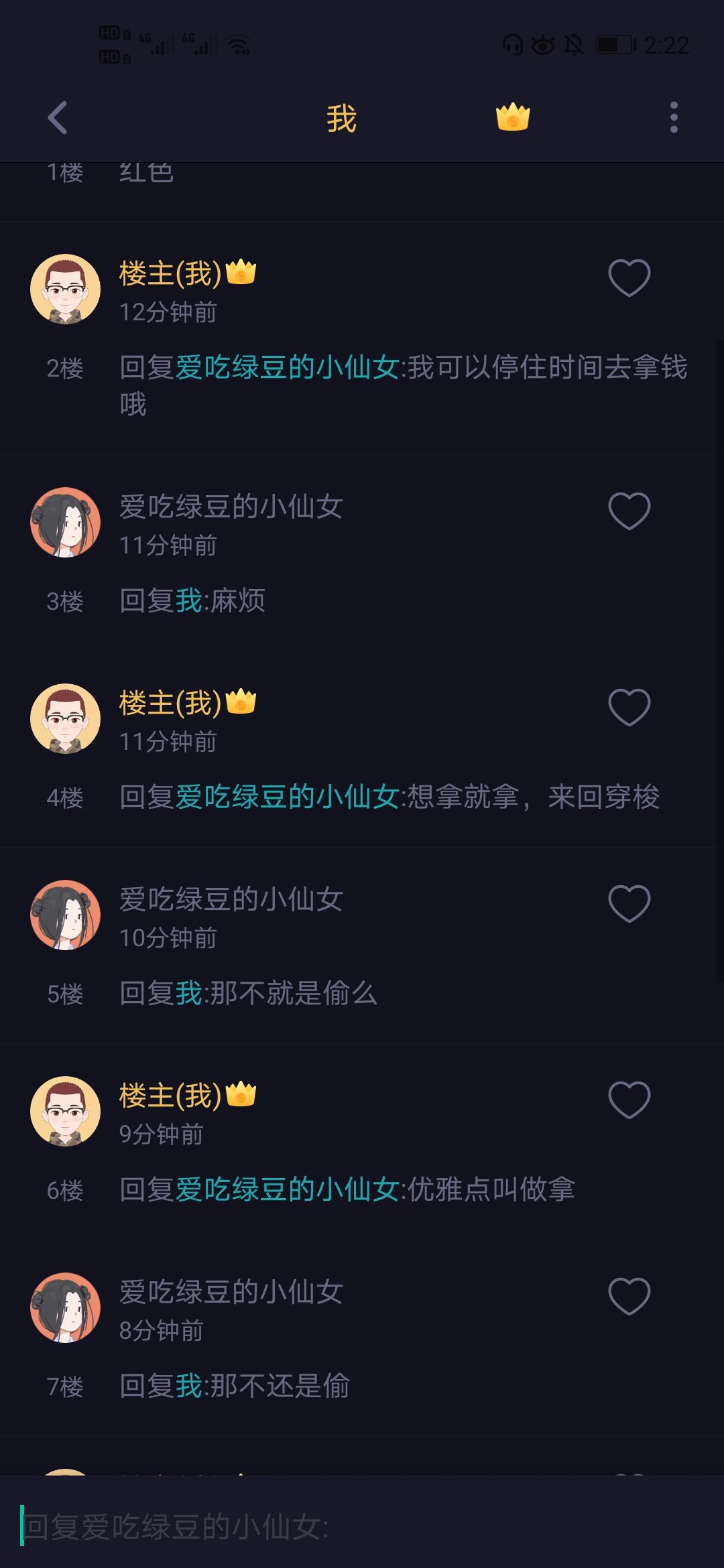Open 楼主's avatar on the 2楼 comment
Screen dimensions: 724x1568
(65, 289)
